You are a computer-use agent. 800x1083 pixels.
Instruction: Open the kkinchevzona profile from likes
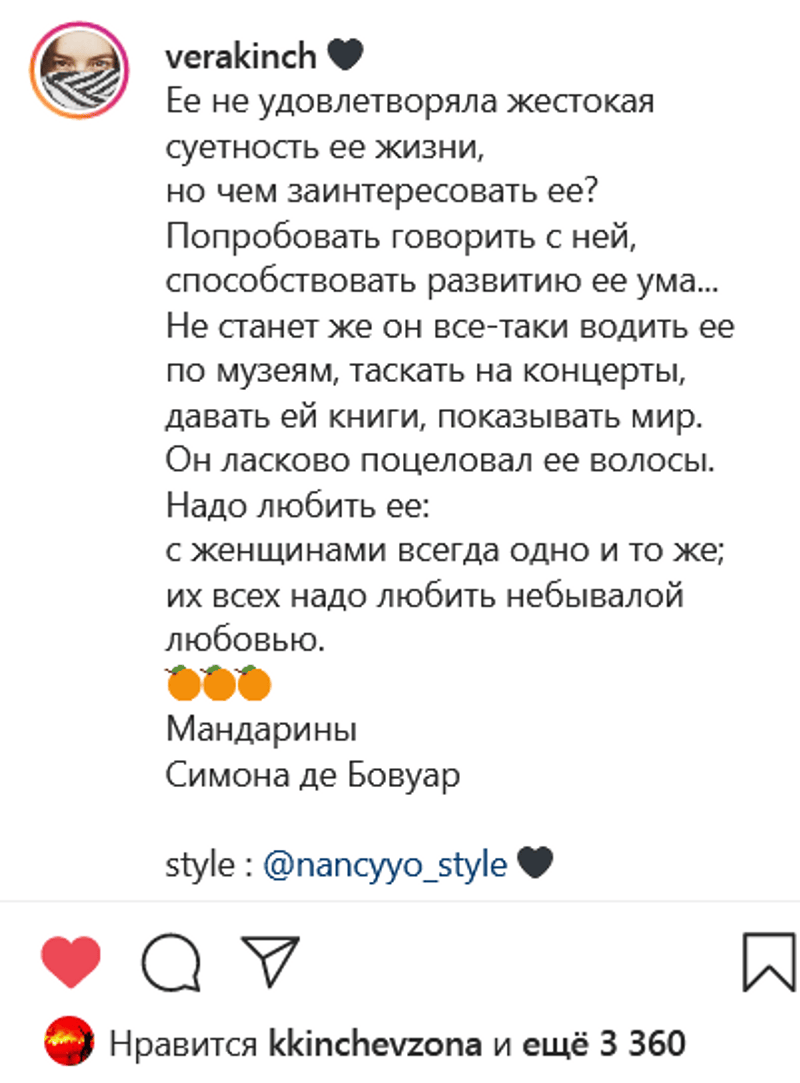click(376, 1046)
